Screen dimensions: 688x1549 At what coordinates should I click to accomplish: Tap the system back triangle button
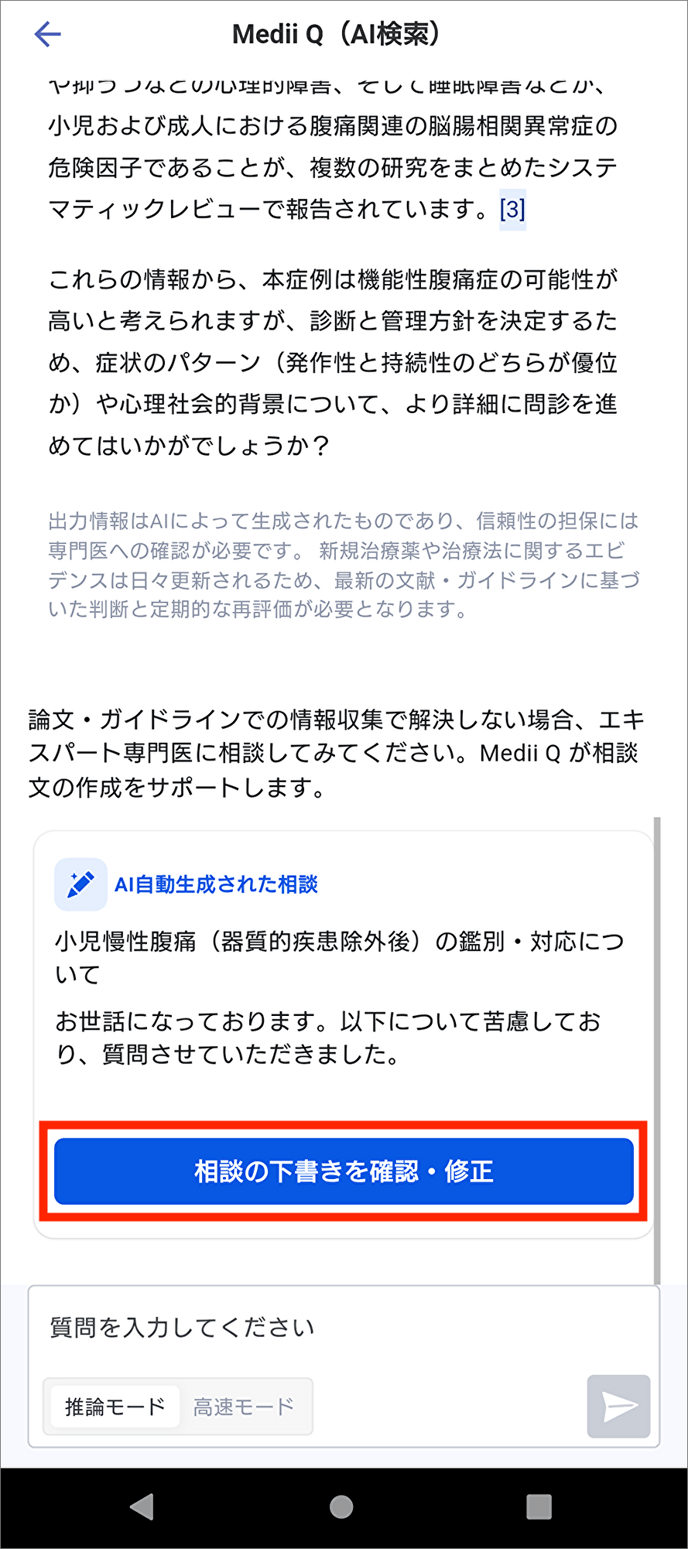[143, 1507]
